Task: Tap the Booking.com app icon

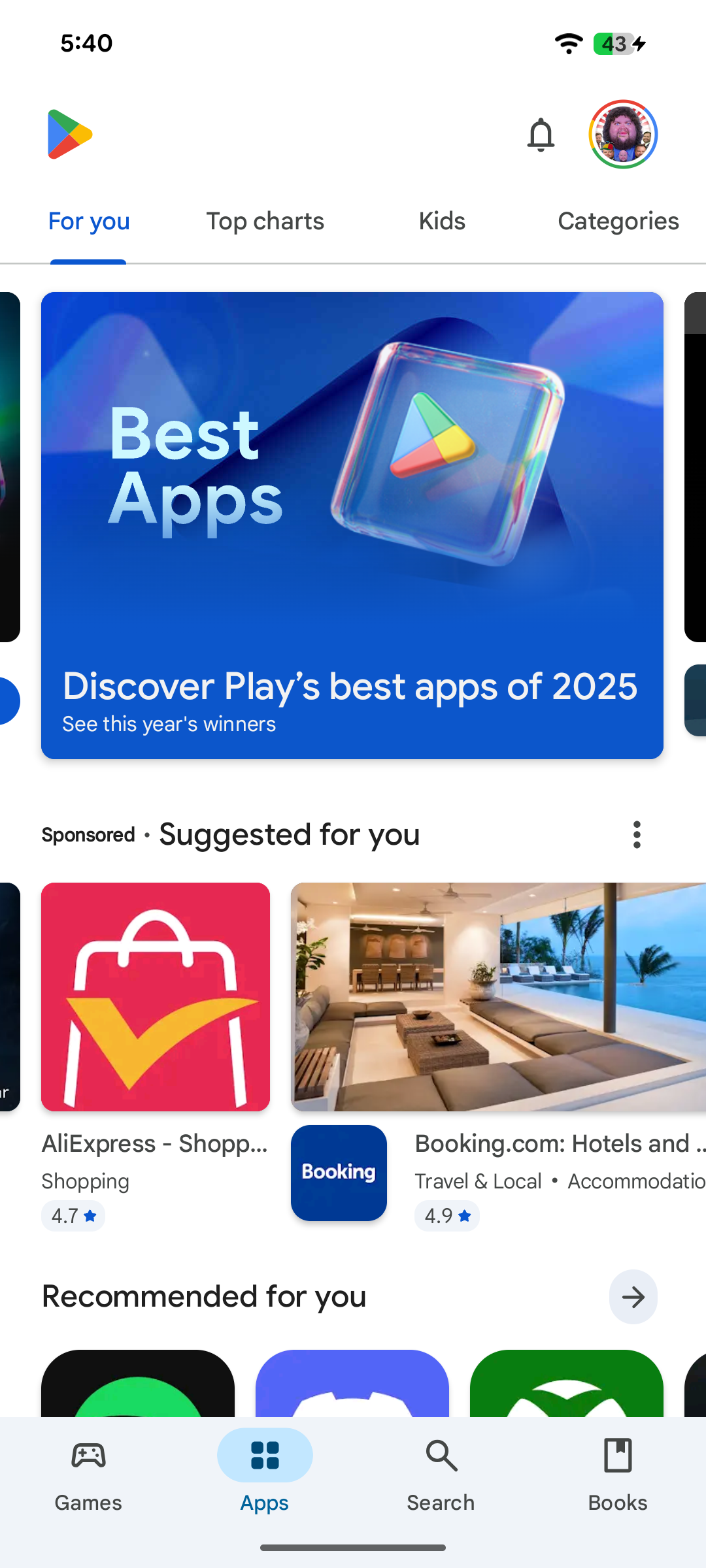Action: click(x=339, y=1172)
